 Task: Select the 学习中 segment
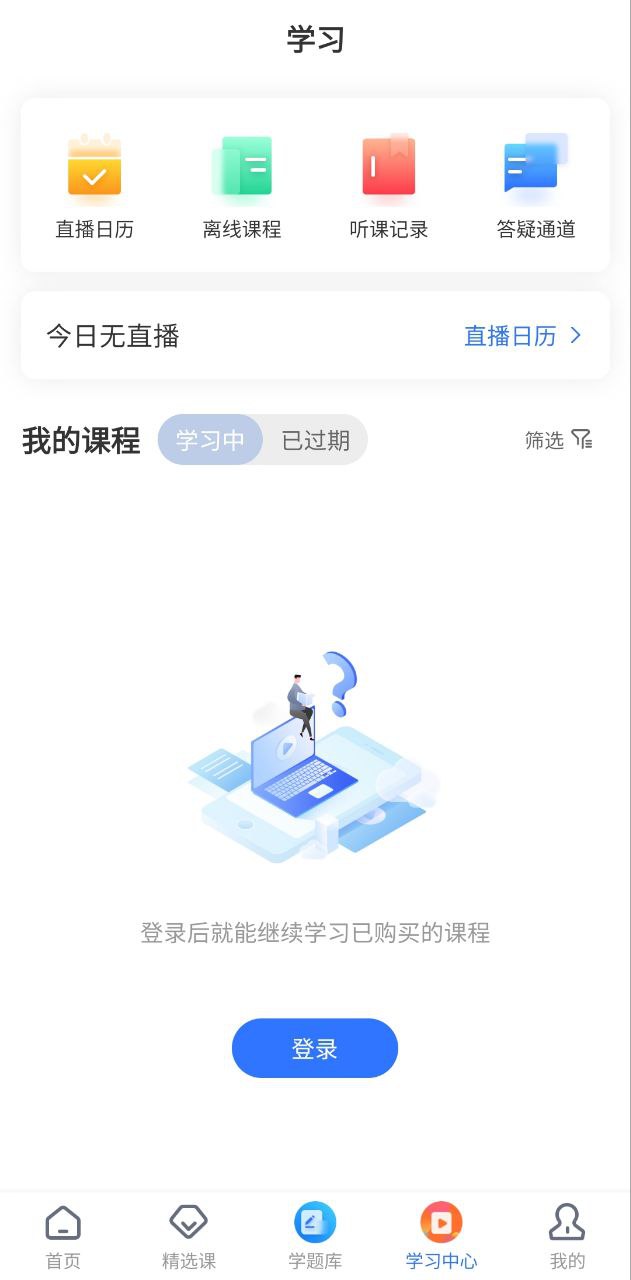210,440
